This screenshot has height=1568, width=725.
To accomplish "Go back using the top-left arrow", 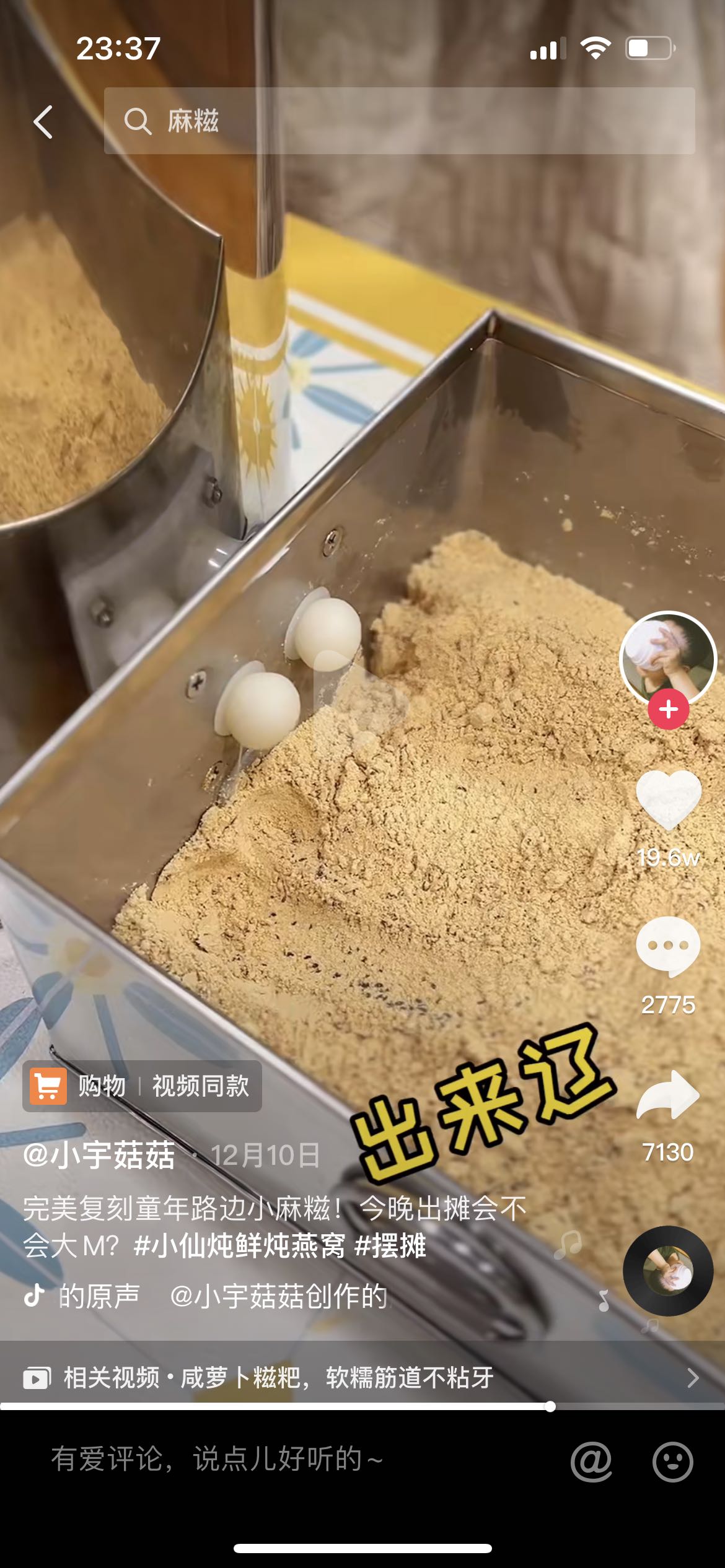I will click(43, 121).
